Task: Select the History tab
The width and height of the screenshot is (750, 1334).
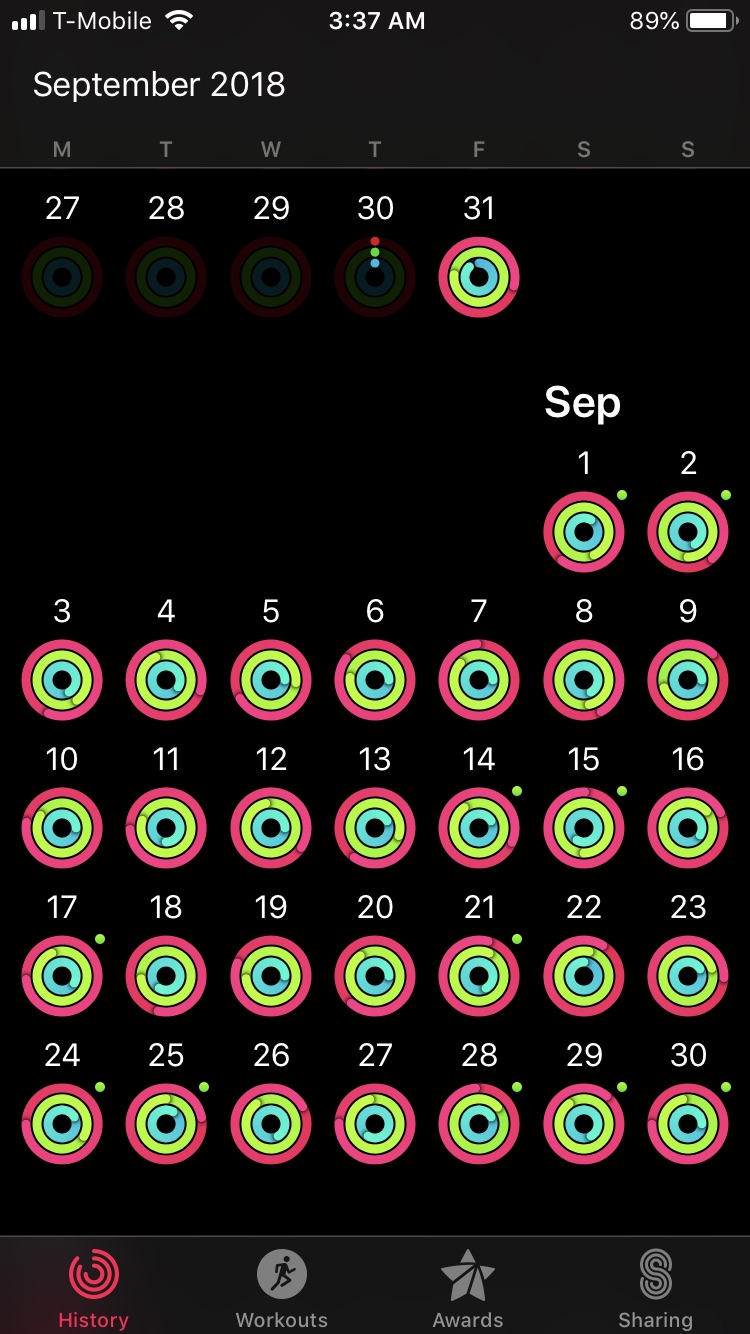Action: pyautogui.click(x=93, y=1288)
